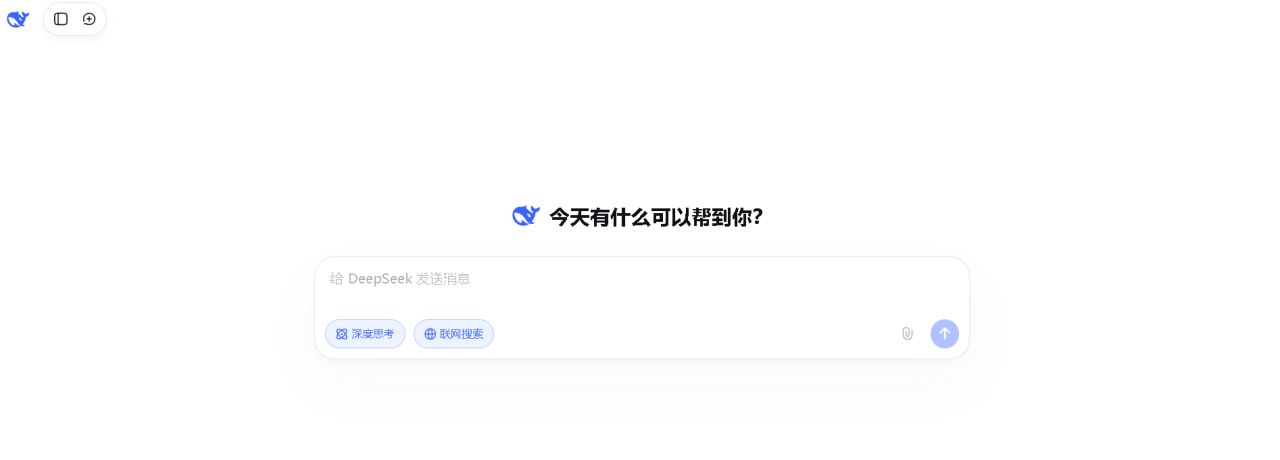Open the sidebar panel toggle
The image size is (1280, 460).
pos(61,19)
